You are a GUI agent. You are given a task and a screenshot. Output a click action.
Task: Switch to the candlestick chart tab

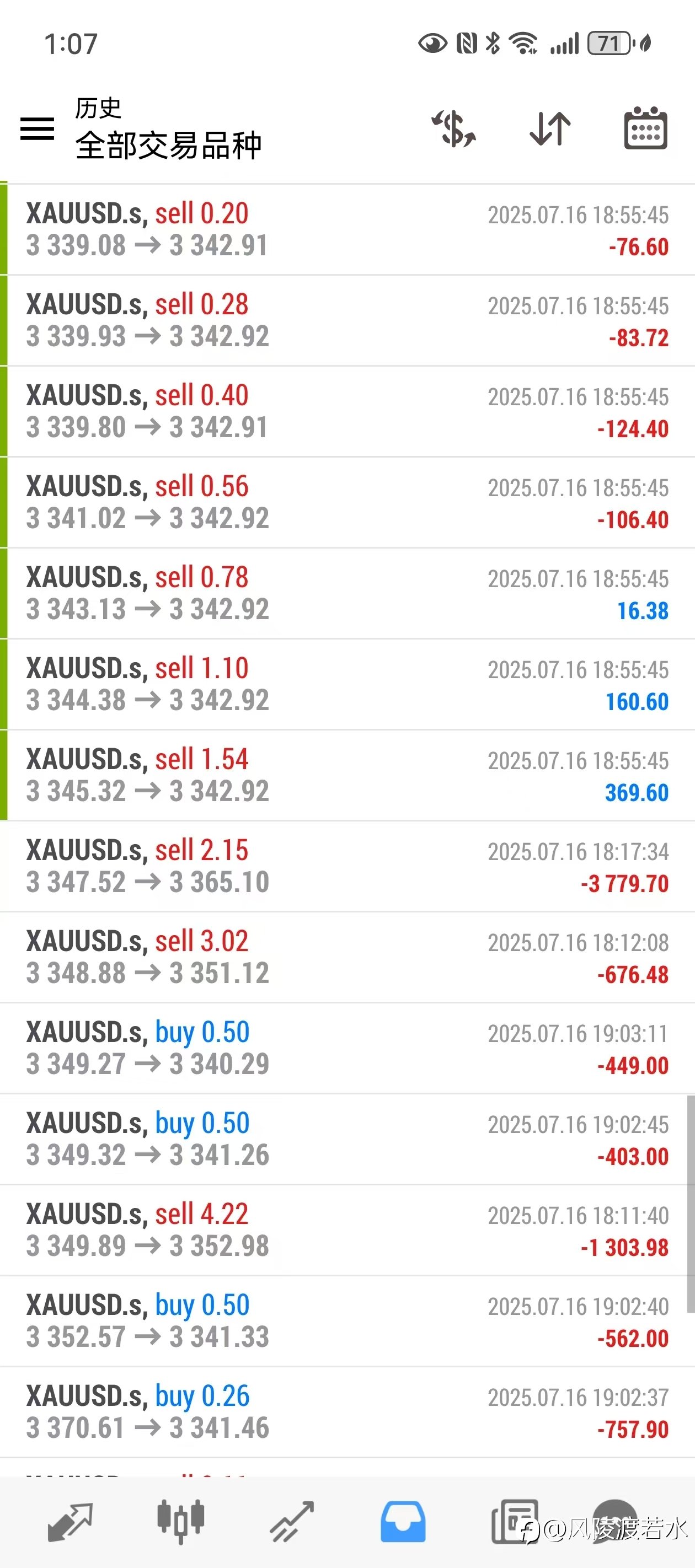coord(181,1522)
